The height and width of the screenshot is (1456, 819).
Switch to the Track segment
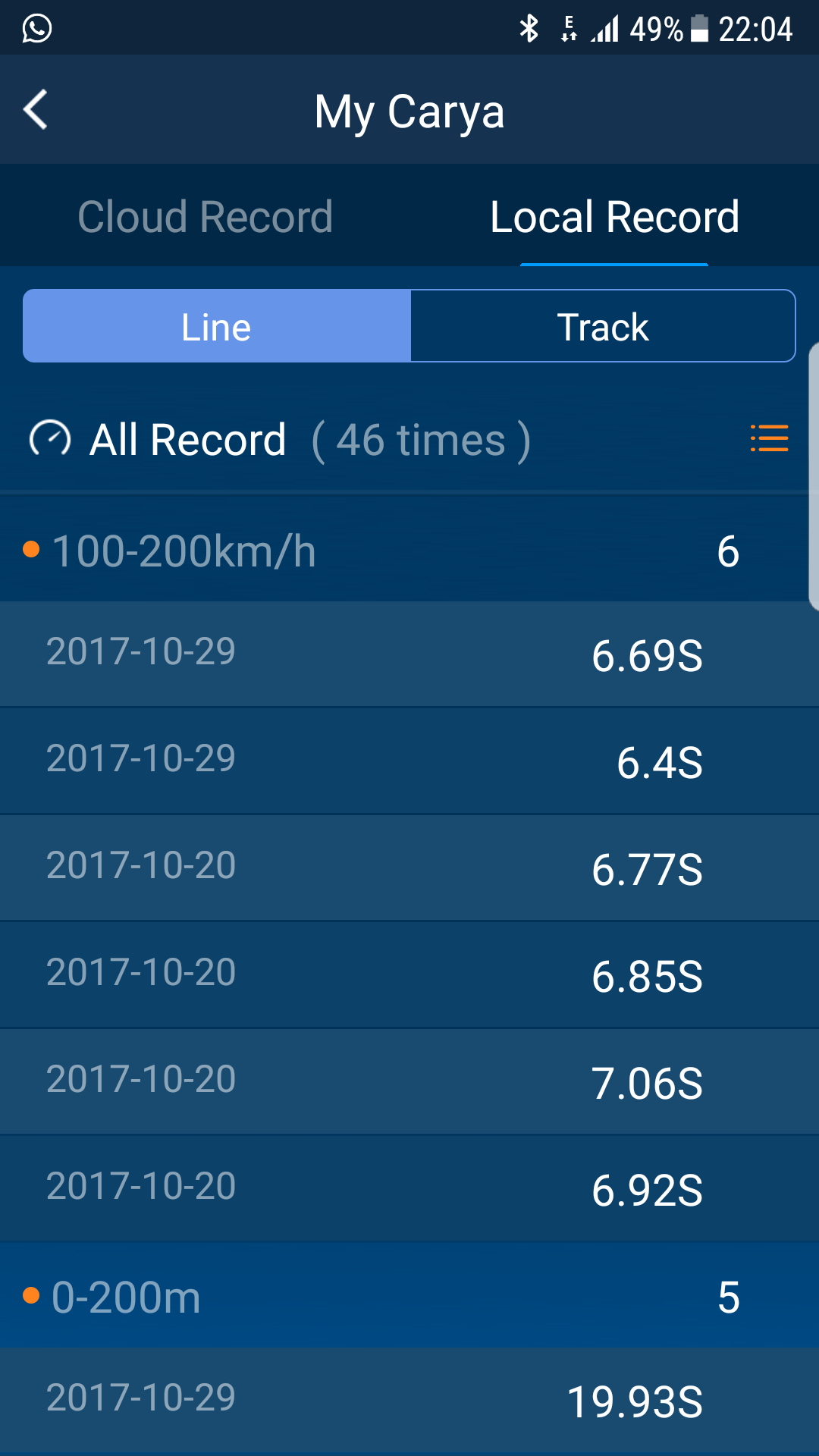(x=603, y=326)
